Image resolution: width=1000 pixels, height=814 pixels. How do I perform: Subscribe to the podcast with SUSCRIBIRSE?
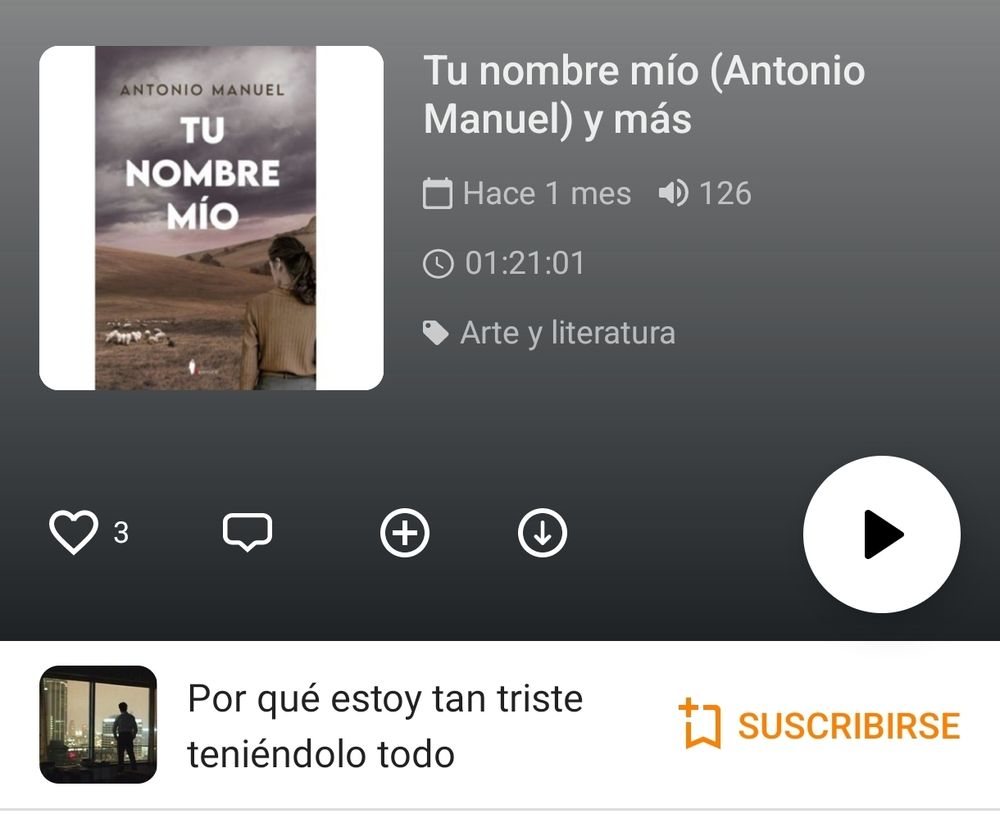819,725
